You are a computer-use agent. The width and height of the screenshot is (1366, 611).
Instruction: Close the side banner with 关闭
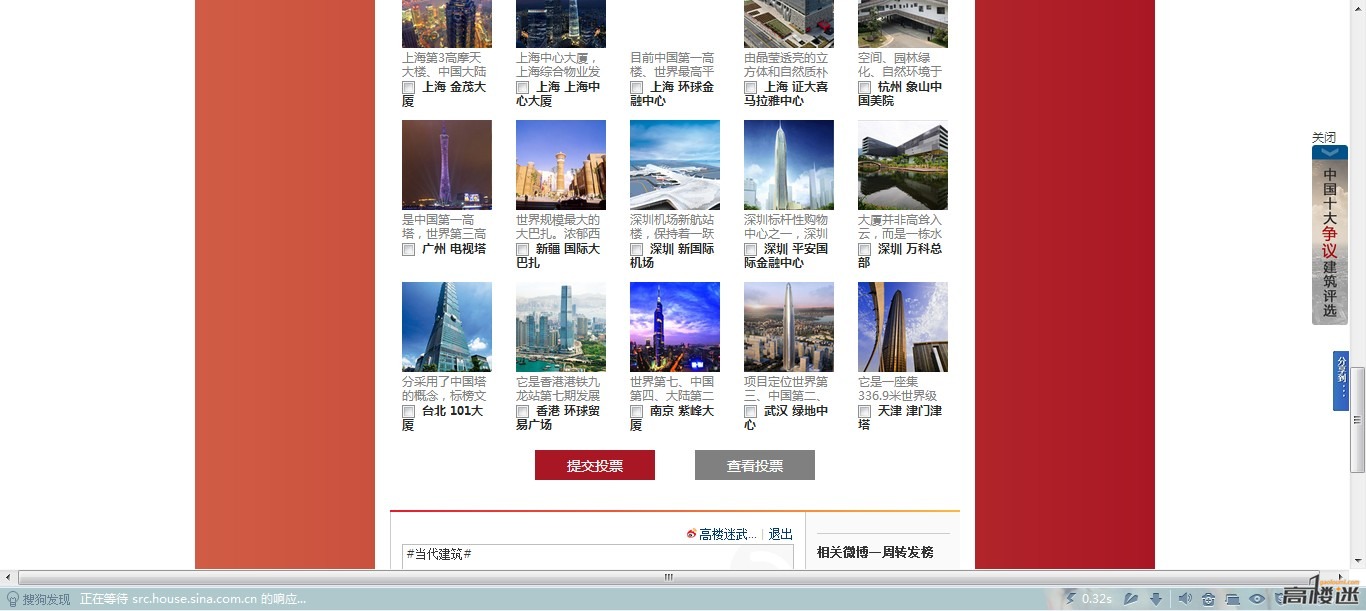[x=1324, y=138]
